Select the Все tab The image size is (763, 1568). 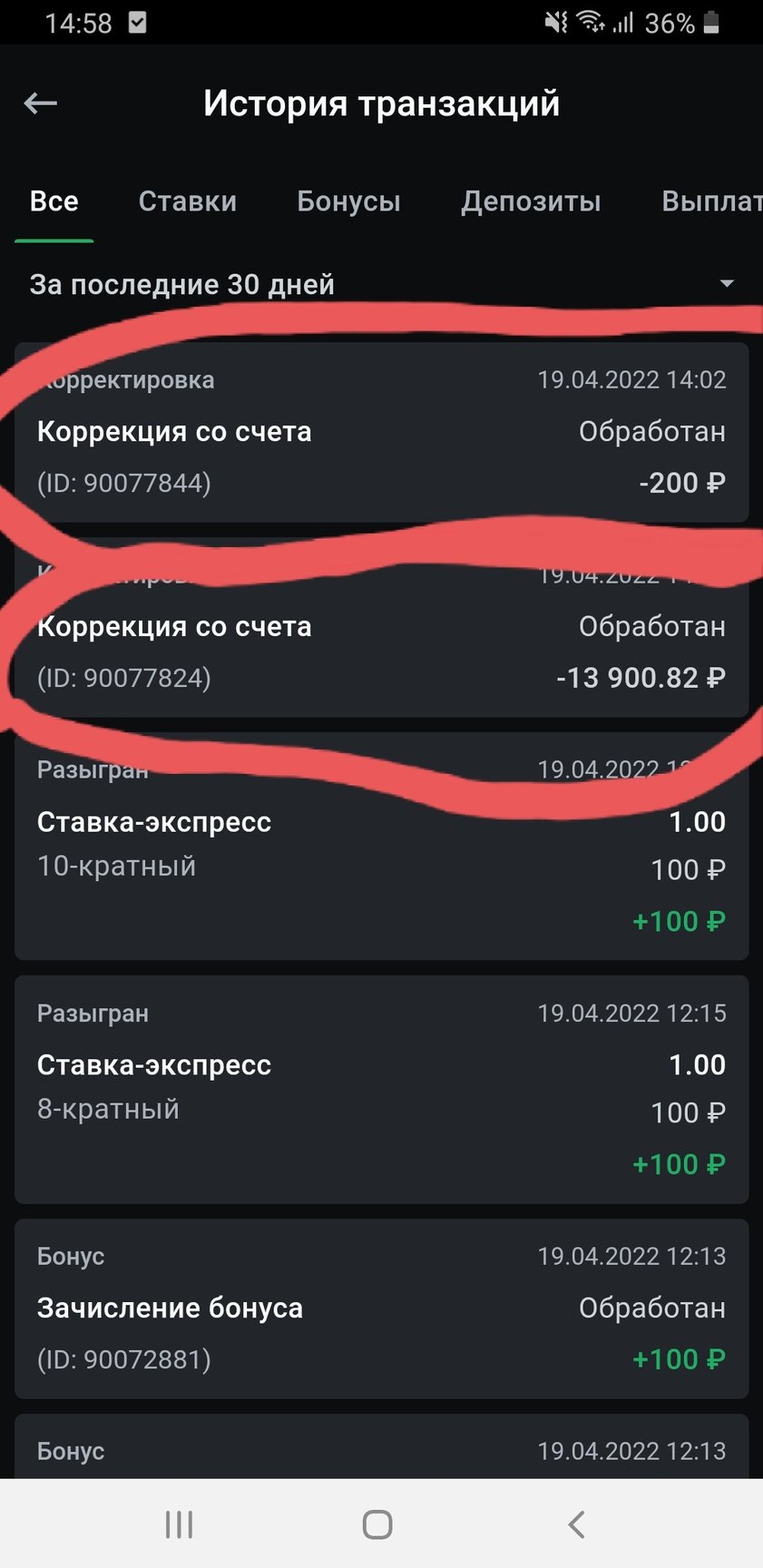pyautogui.click(x=54, y=201)
